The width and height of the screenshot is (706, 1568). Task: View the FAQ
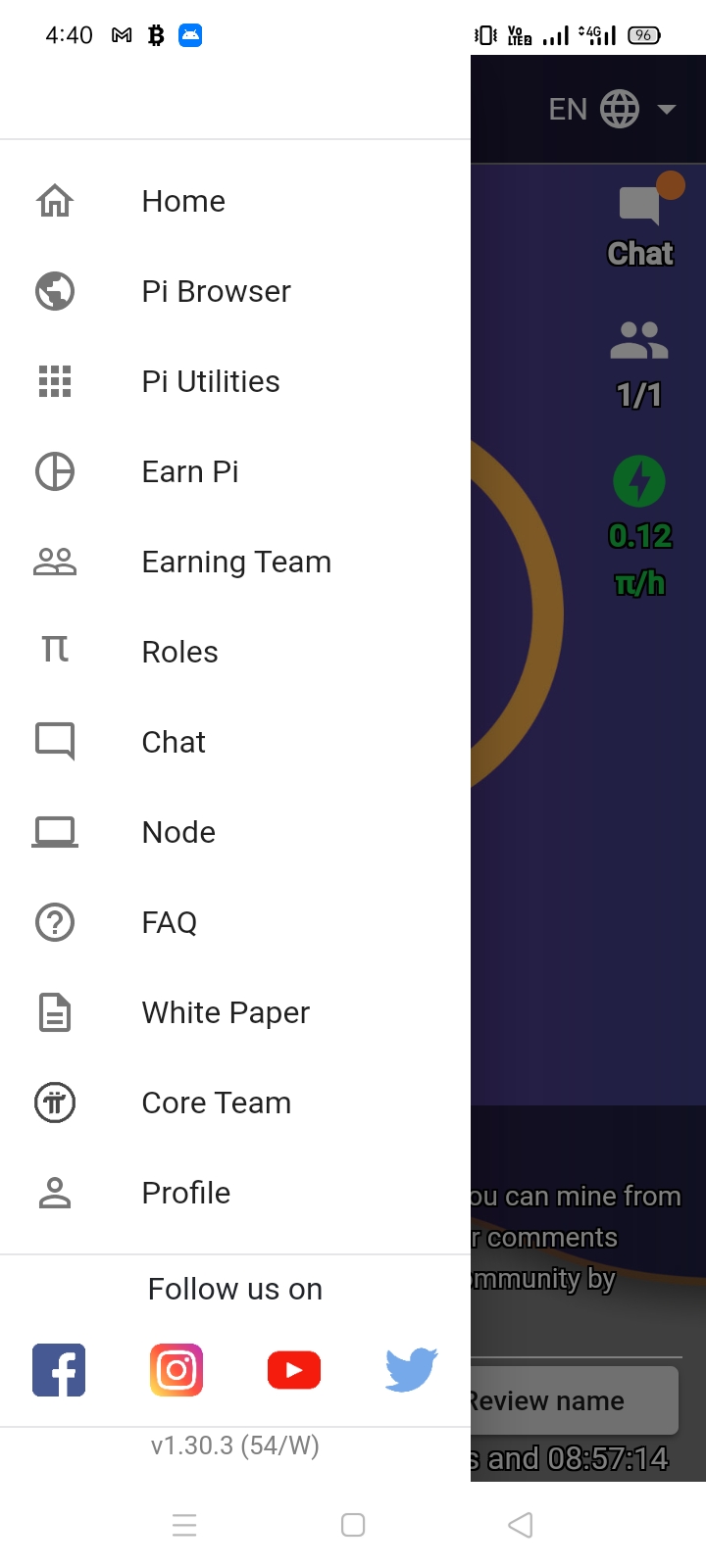pyautogui.click(x=235, y=922)
